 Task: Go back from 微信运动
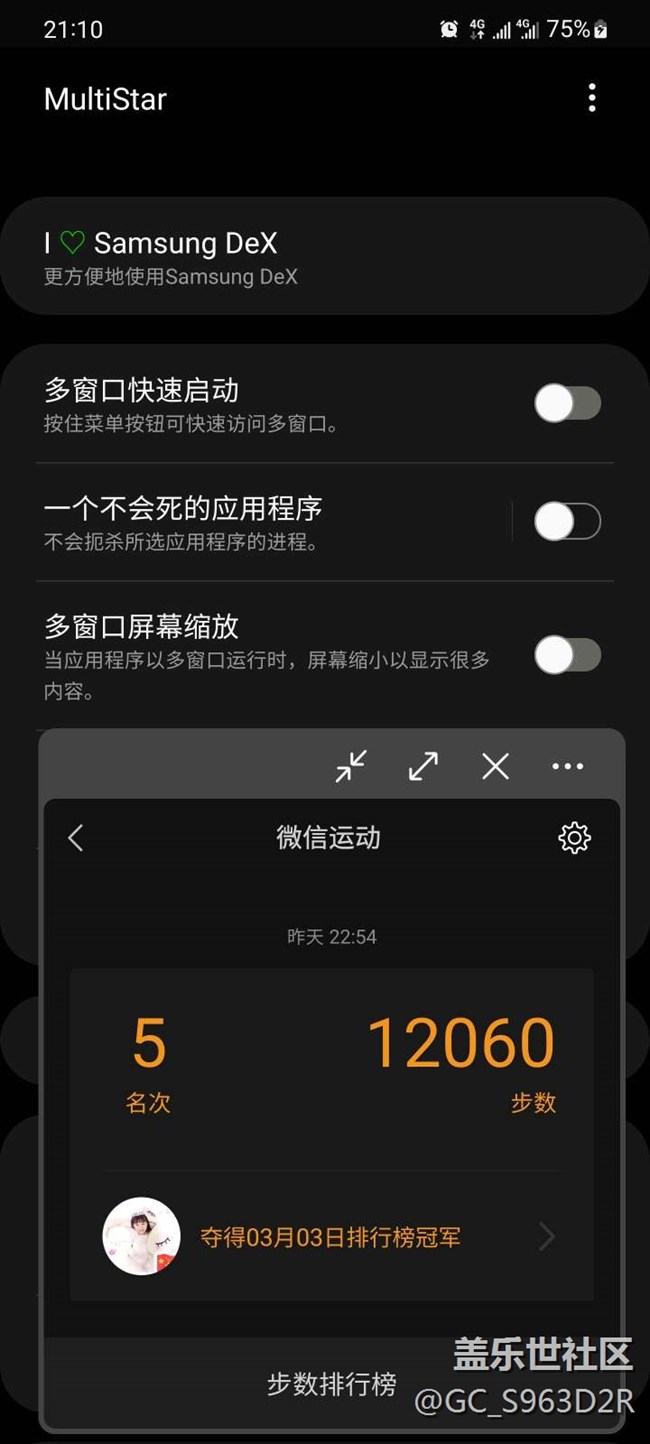76,837
